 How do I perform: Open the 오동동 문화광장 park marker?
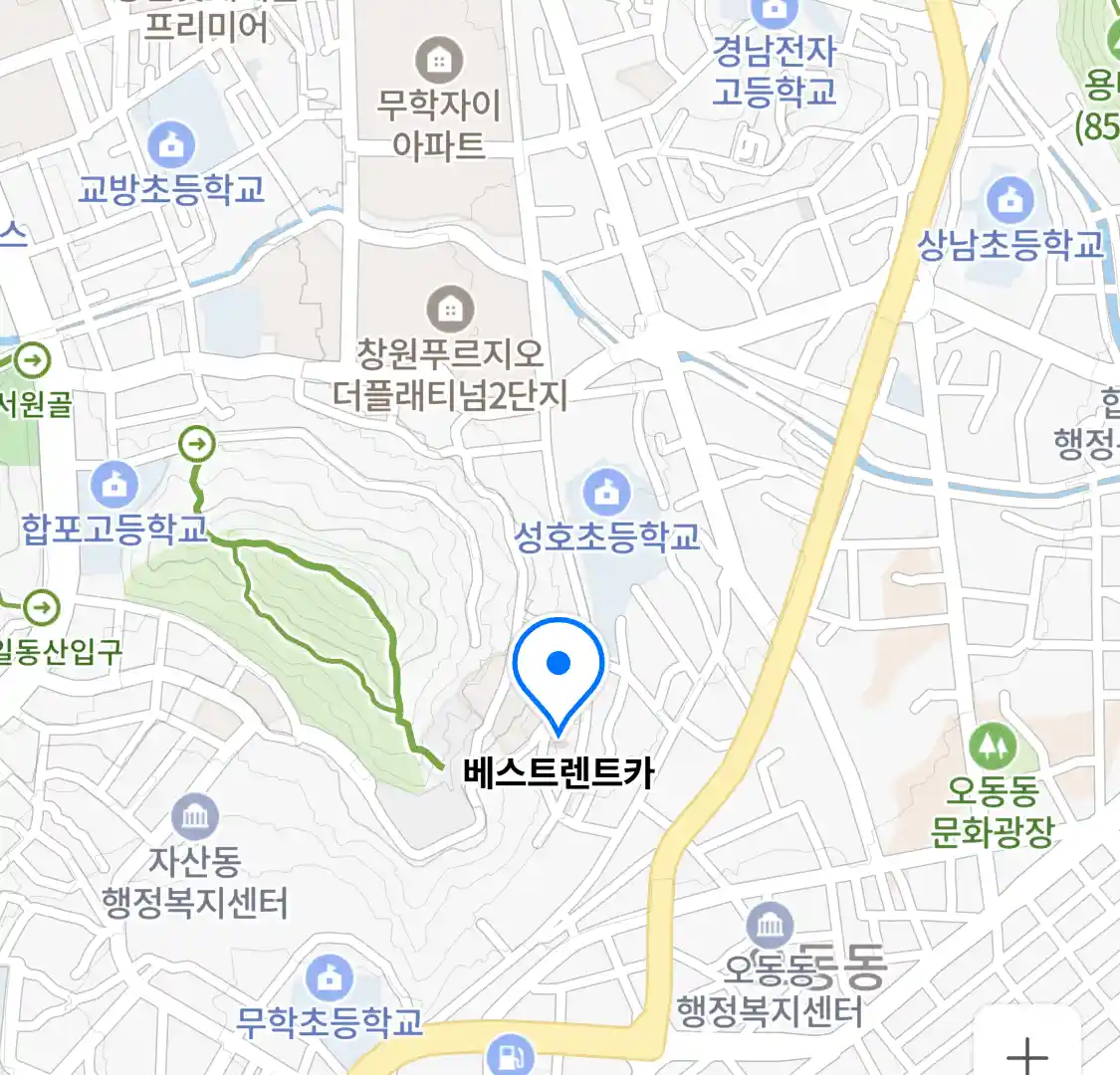pyautogui.click(x=992, y=746)
